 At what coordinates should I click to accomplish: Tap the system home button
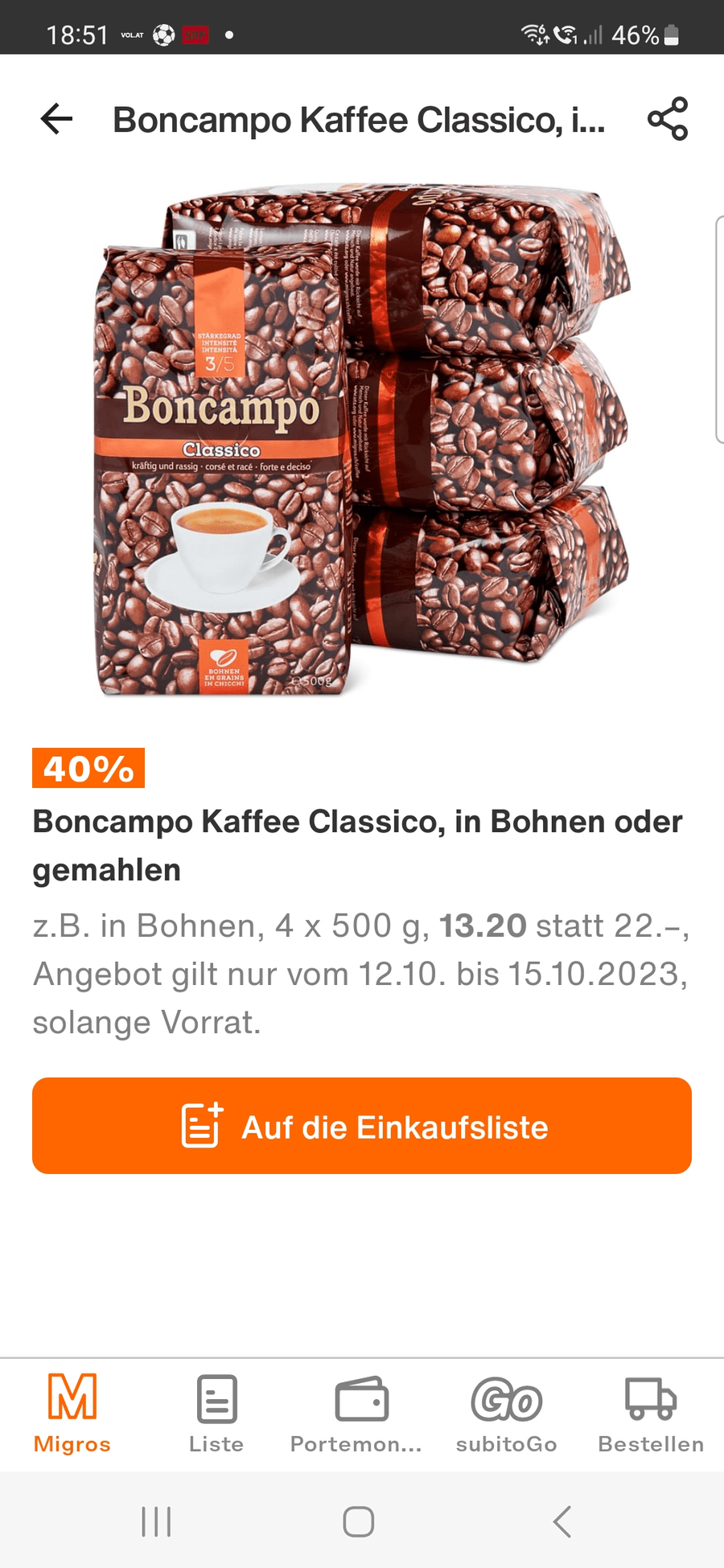click(x=359, y=1521)
